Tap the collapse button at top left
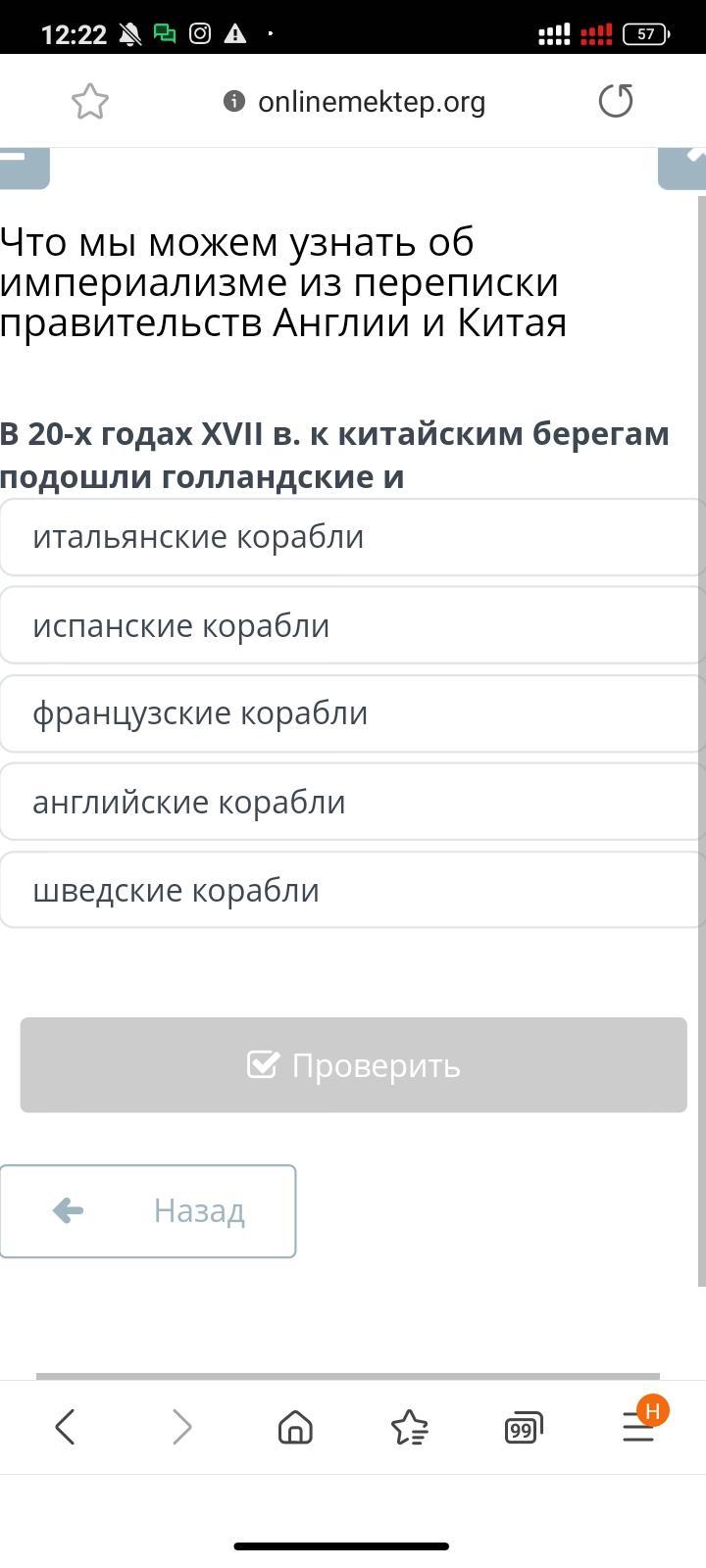706x1568 pixels. (x=24, y=168)
